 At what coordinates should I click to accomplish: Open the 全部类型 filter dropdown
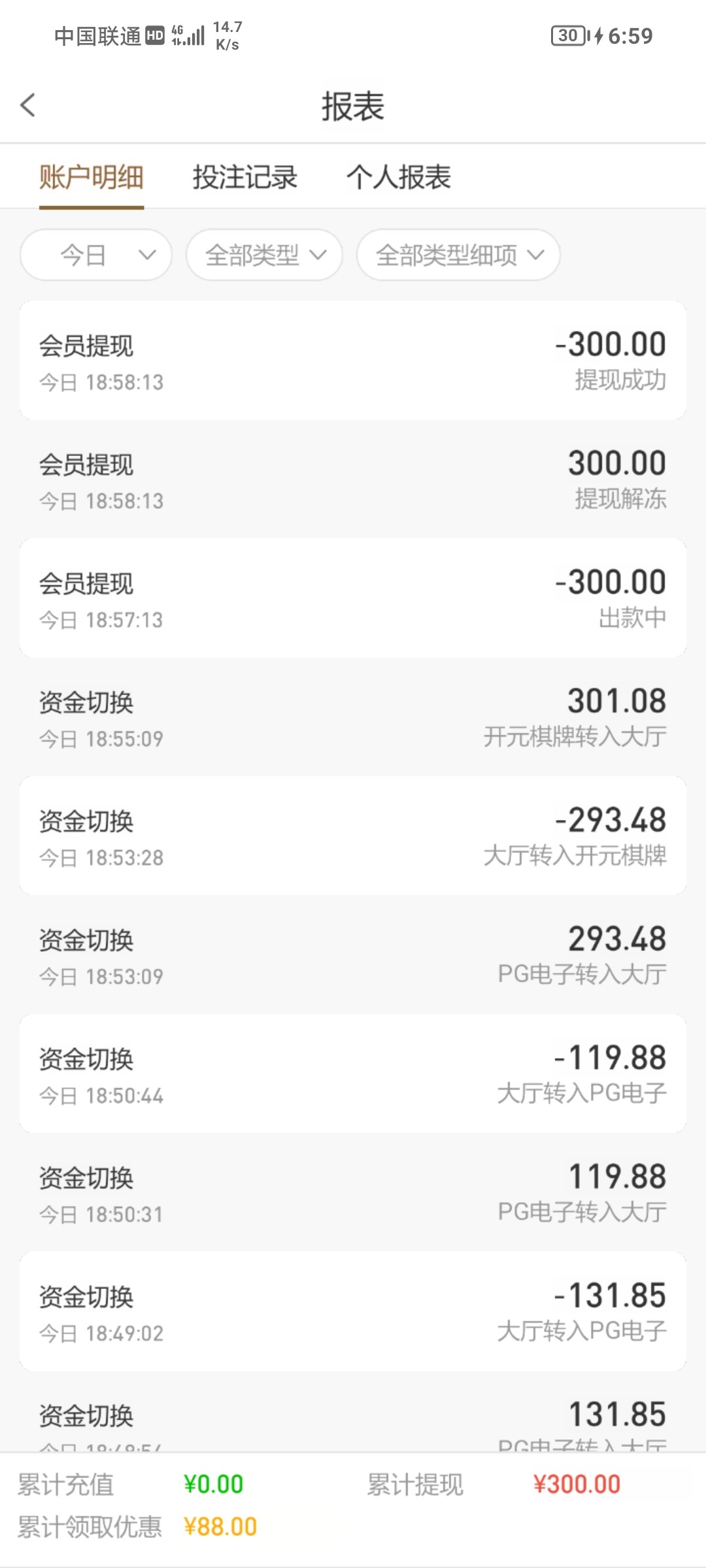tap(264, 255)
